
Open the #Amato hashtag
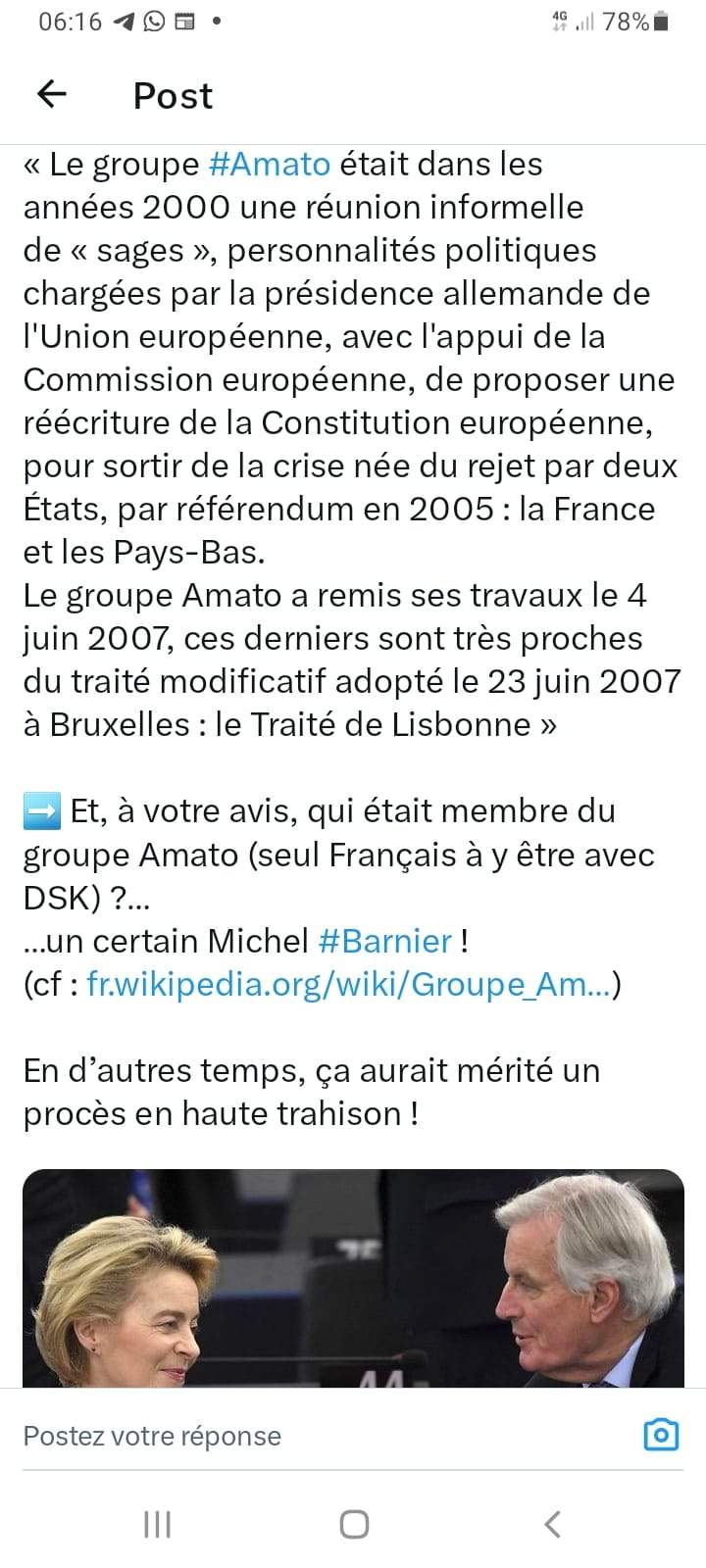(x=270, y=164)
